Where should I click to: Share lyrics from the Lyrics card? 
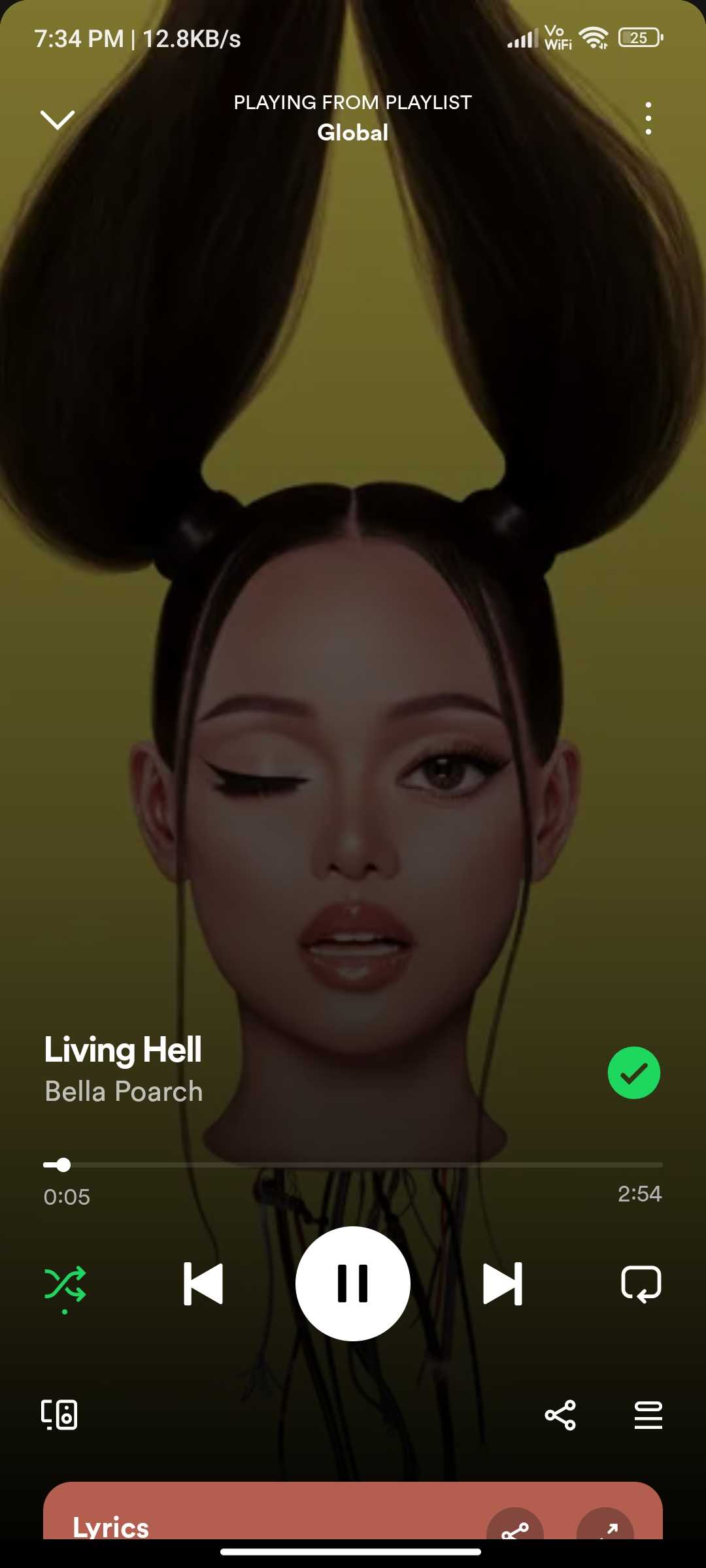(515, 1526)
